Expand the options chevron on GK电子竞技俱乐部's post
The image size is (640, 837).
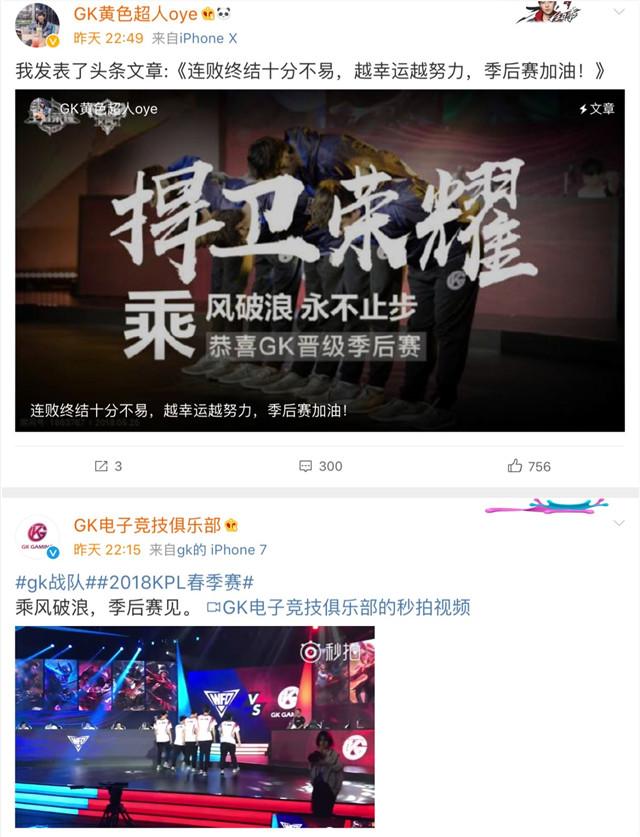[621, 524]
